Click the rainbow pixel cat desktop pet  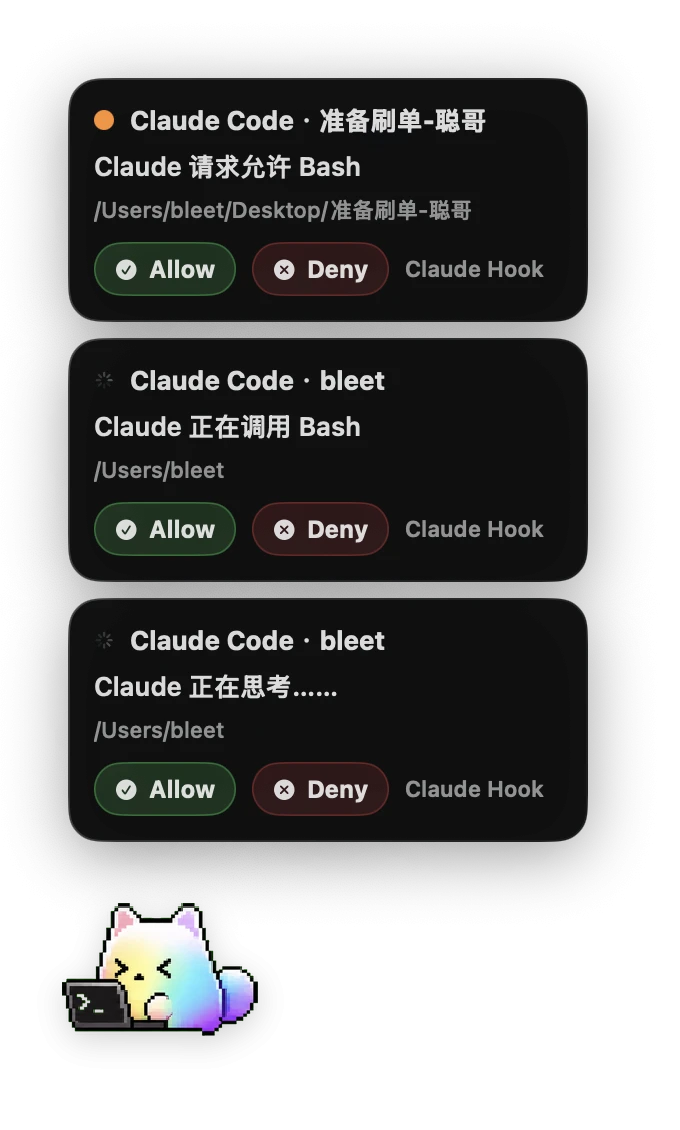(161, 968)
